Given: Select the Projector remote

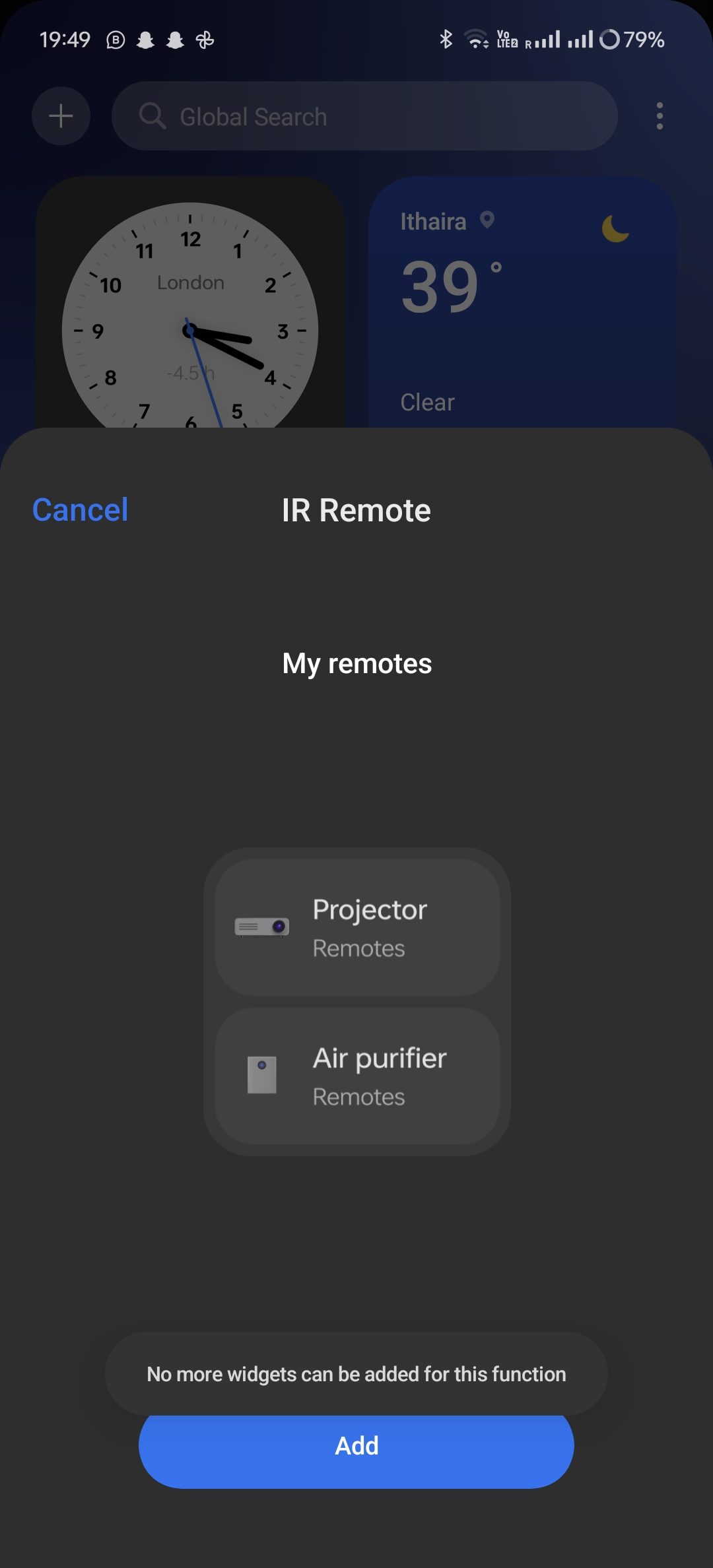Looking at the screenshot, I should point(357,927).
